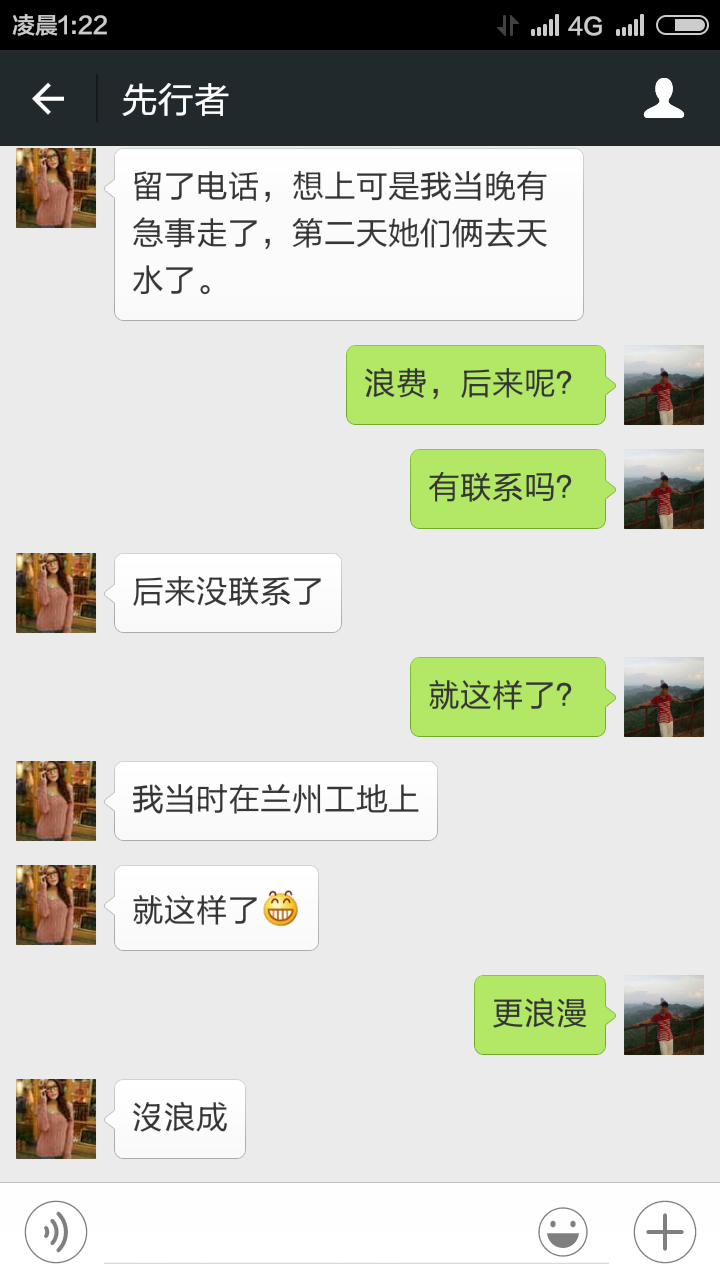Open the plus attachment menu

tap(664, 1231)
